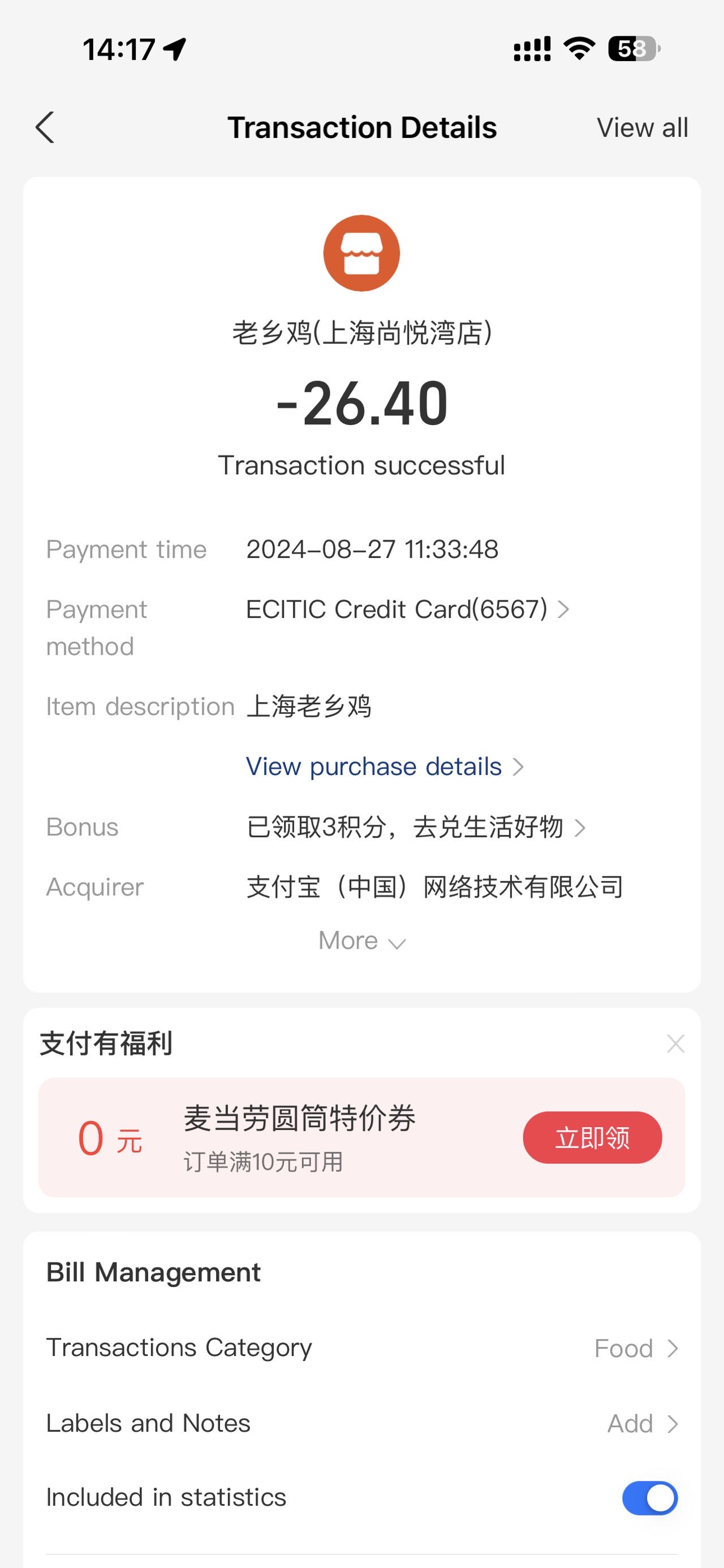
Task: Expand the More details section
Action: [361, 941]
